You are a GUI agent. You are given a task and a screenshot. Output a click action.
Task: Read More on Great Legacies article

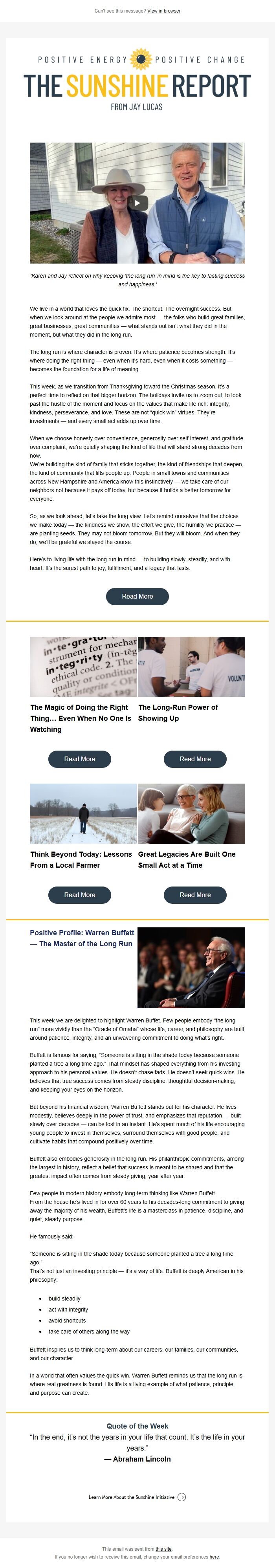pos(195,894)
